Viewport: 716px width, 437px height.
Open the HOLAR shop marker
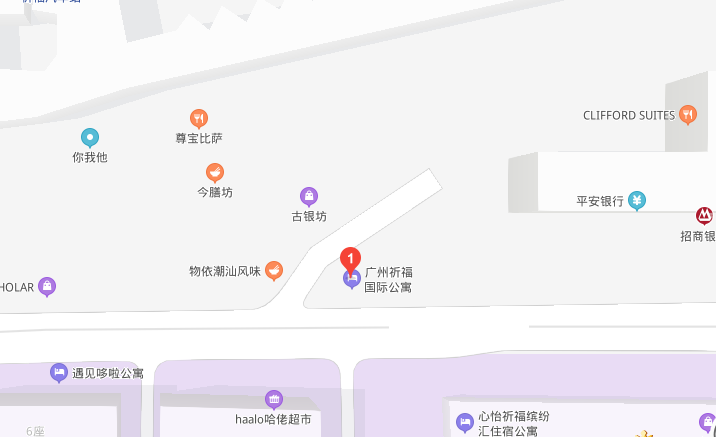[x=46, y=287]
